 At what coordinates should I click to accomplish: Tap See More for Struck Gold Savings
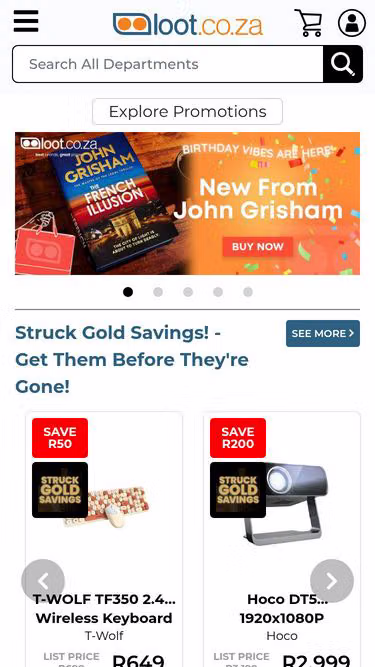(323, 334)
